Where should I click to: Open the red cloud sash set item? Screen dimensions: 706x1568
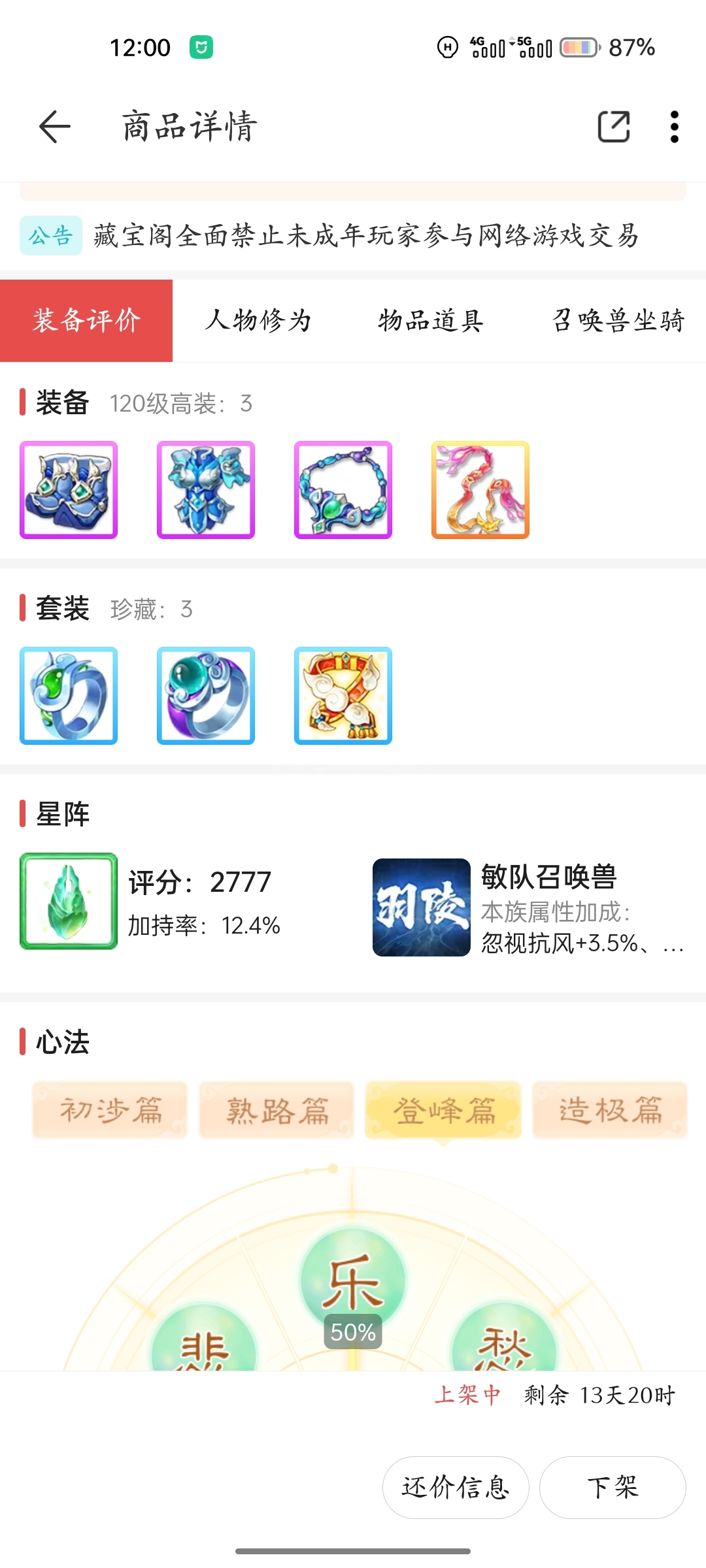point(343,696)
